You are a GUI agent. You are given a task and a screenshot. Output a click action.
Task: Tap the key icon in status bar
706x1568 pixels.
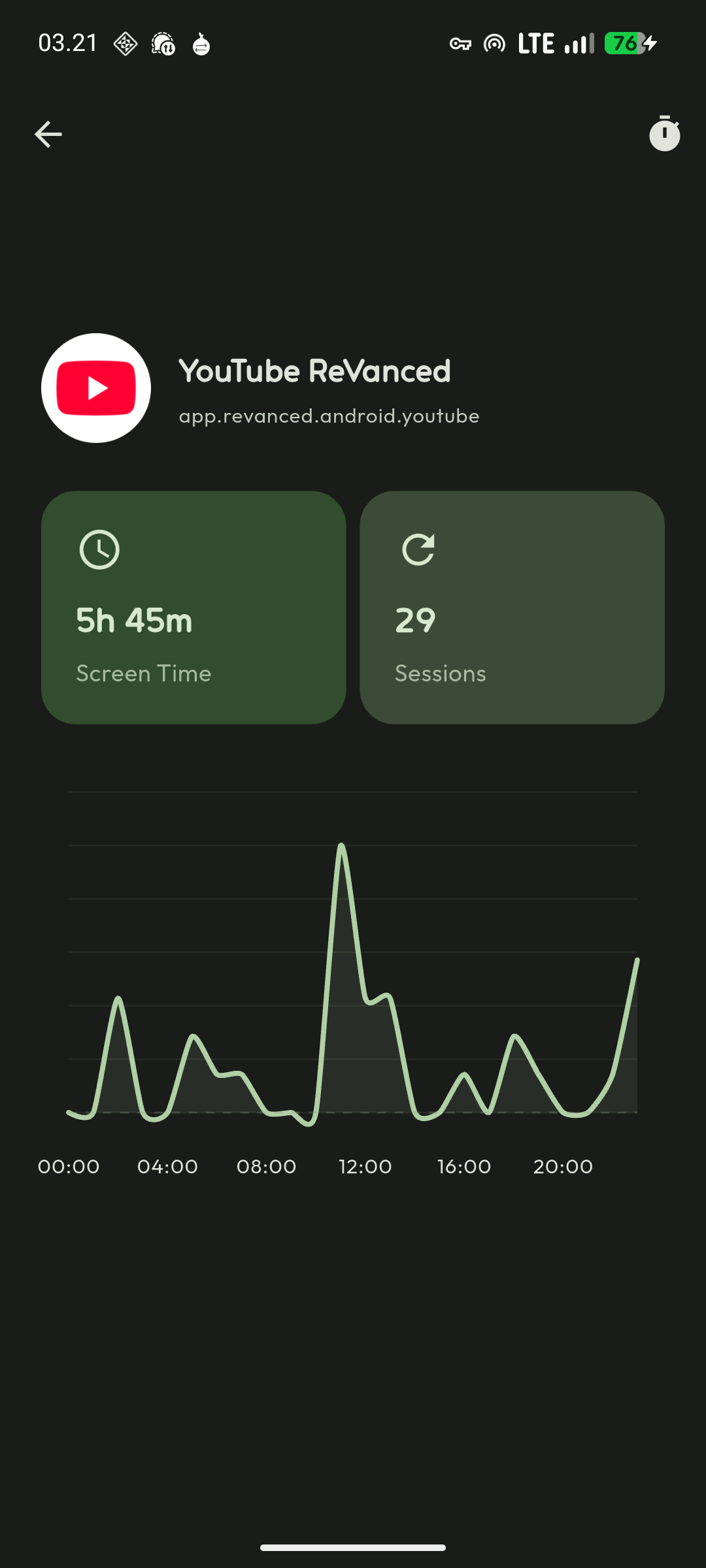pyautogui.click(x=460, y=43)
